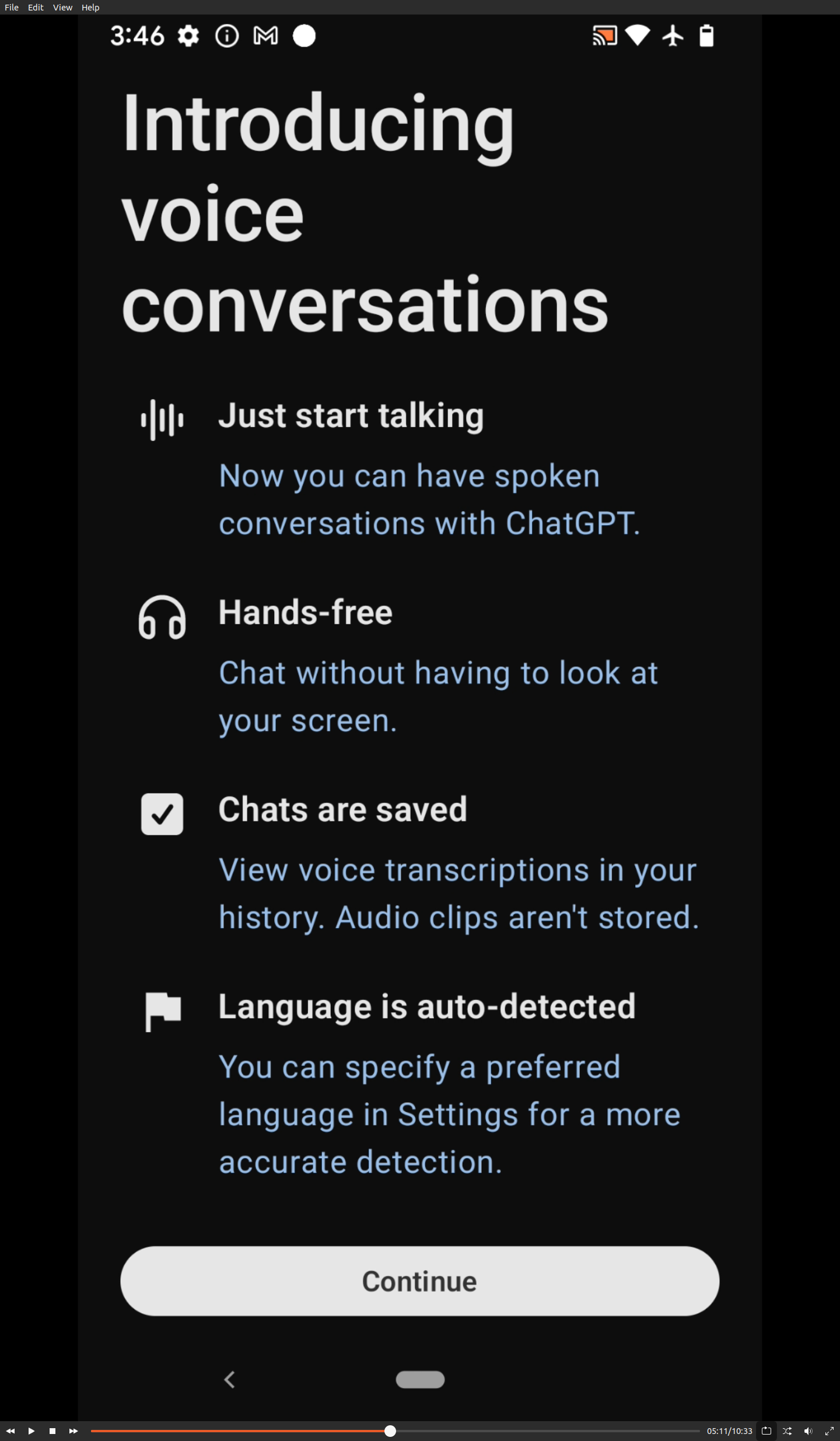This screenshot has height=1441, width=840.
Task: Toggle repeat mode
Action: pos(766,1431)
